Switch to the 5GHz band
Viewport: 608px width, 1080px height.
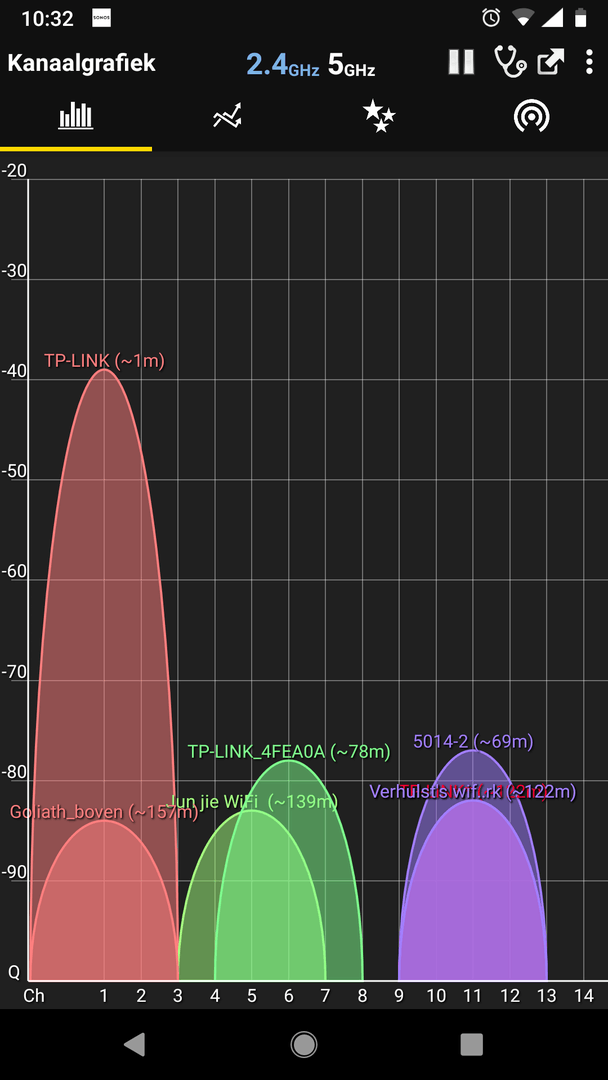(x=351, y=65)
